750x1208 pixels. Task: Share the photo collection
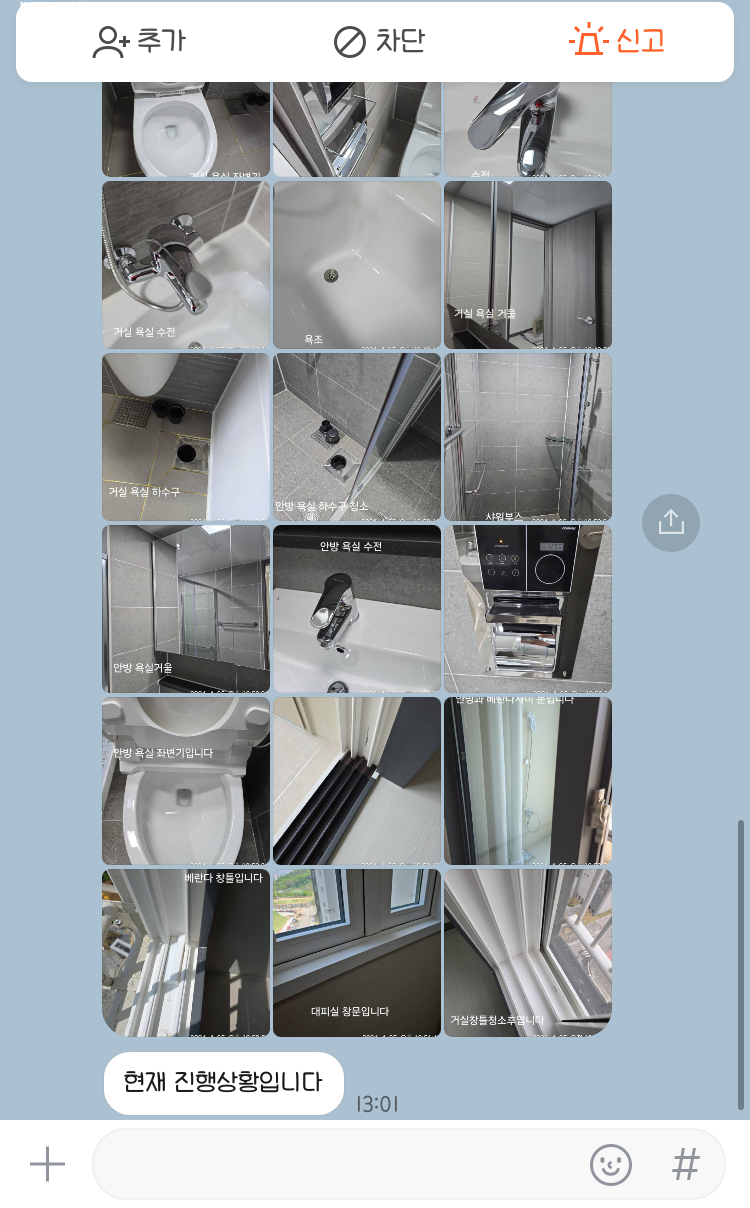670,522
